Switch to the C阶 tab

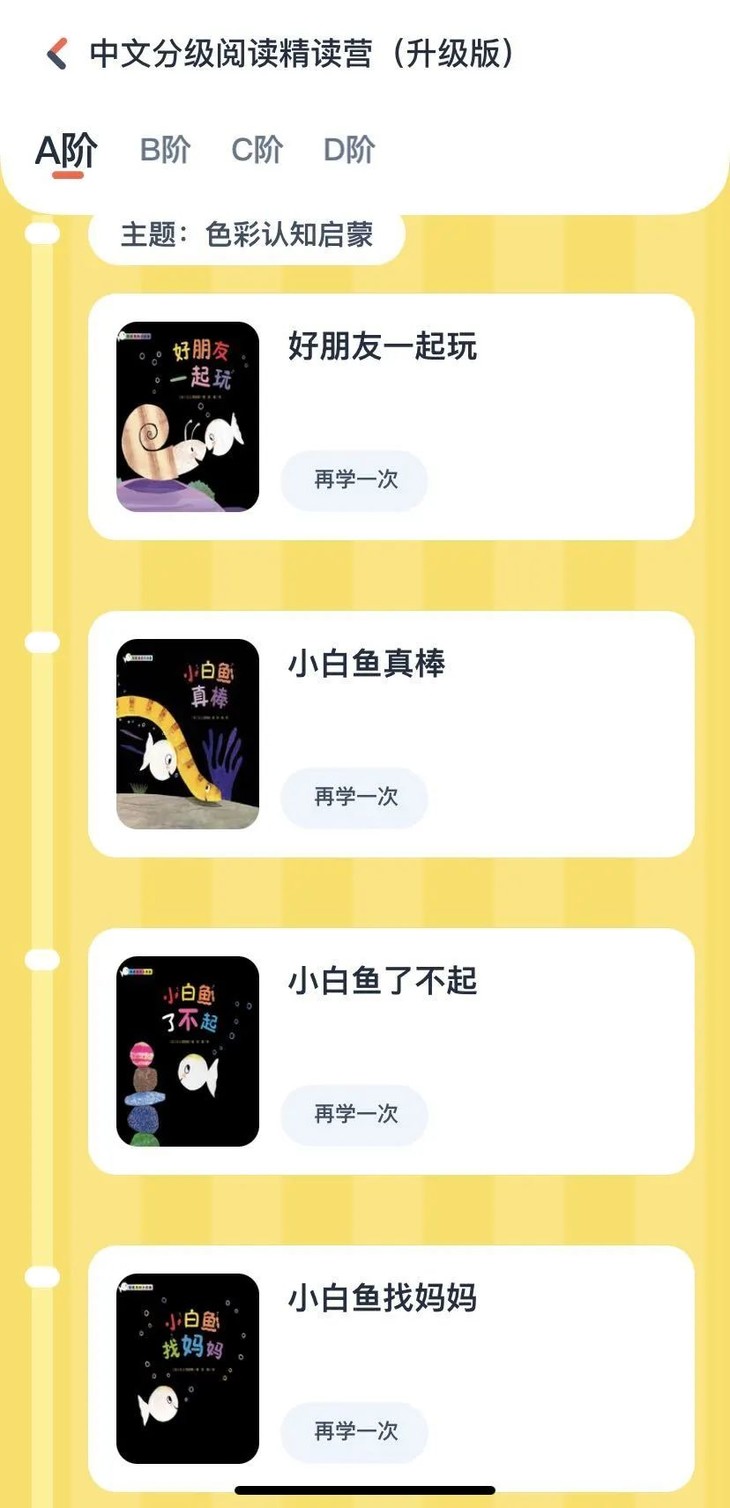click(256, 150)
